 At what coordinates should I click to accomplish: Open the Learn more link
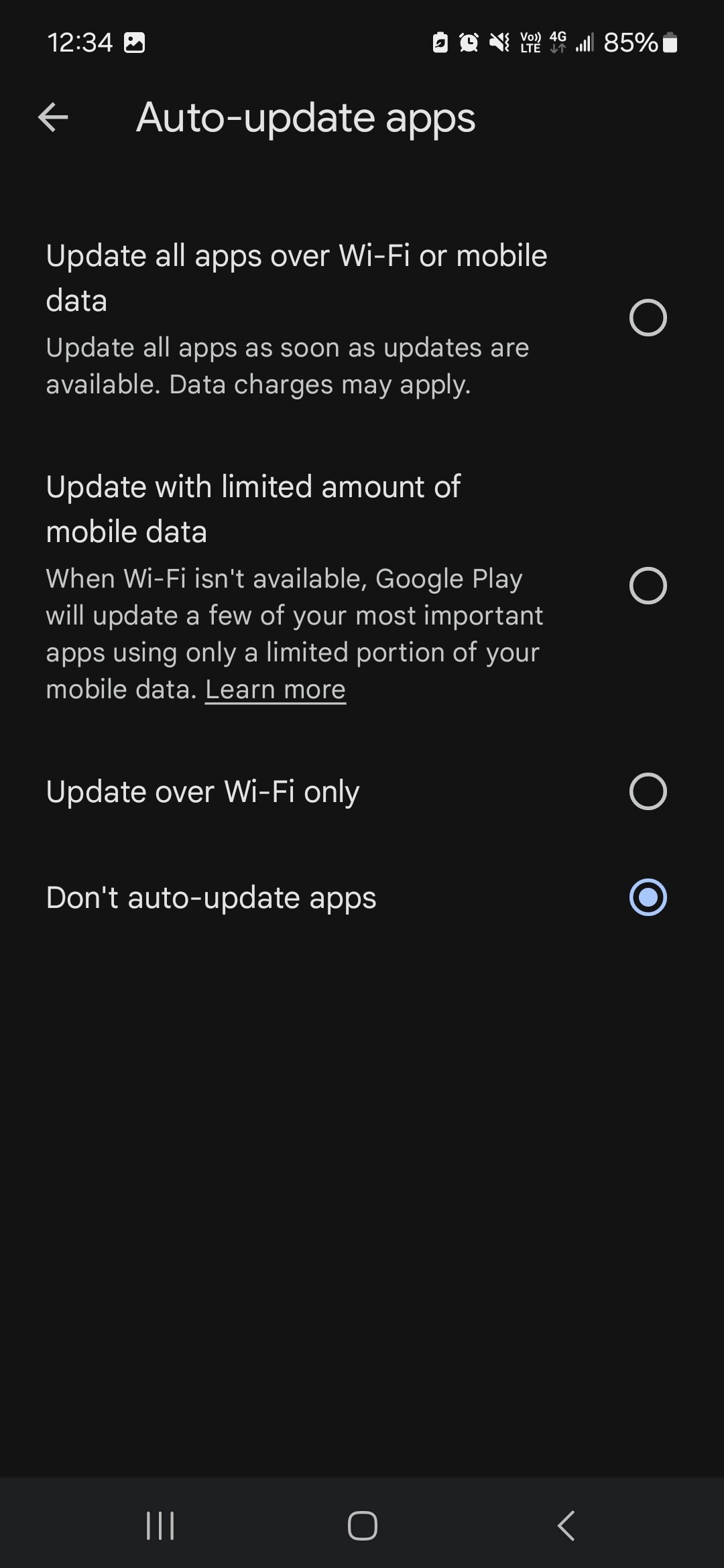pos(275,690)
